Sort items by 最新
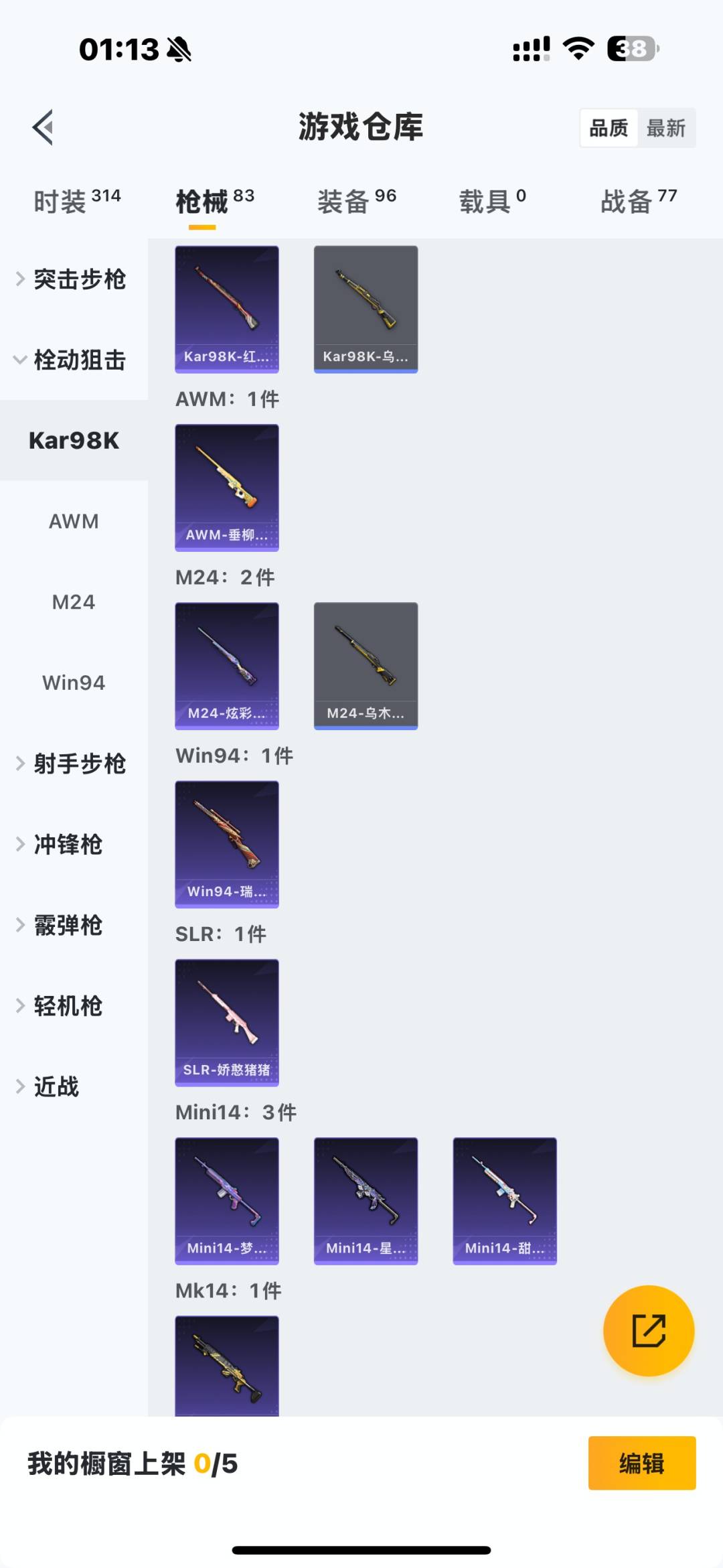This screenshot has width=723, height=1568. tap(665, 128)
